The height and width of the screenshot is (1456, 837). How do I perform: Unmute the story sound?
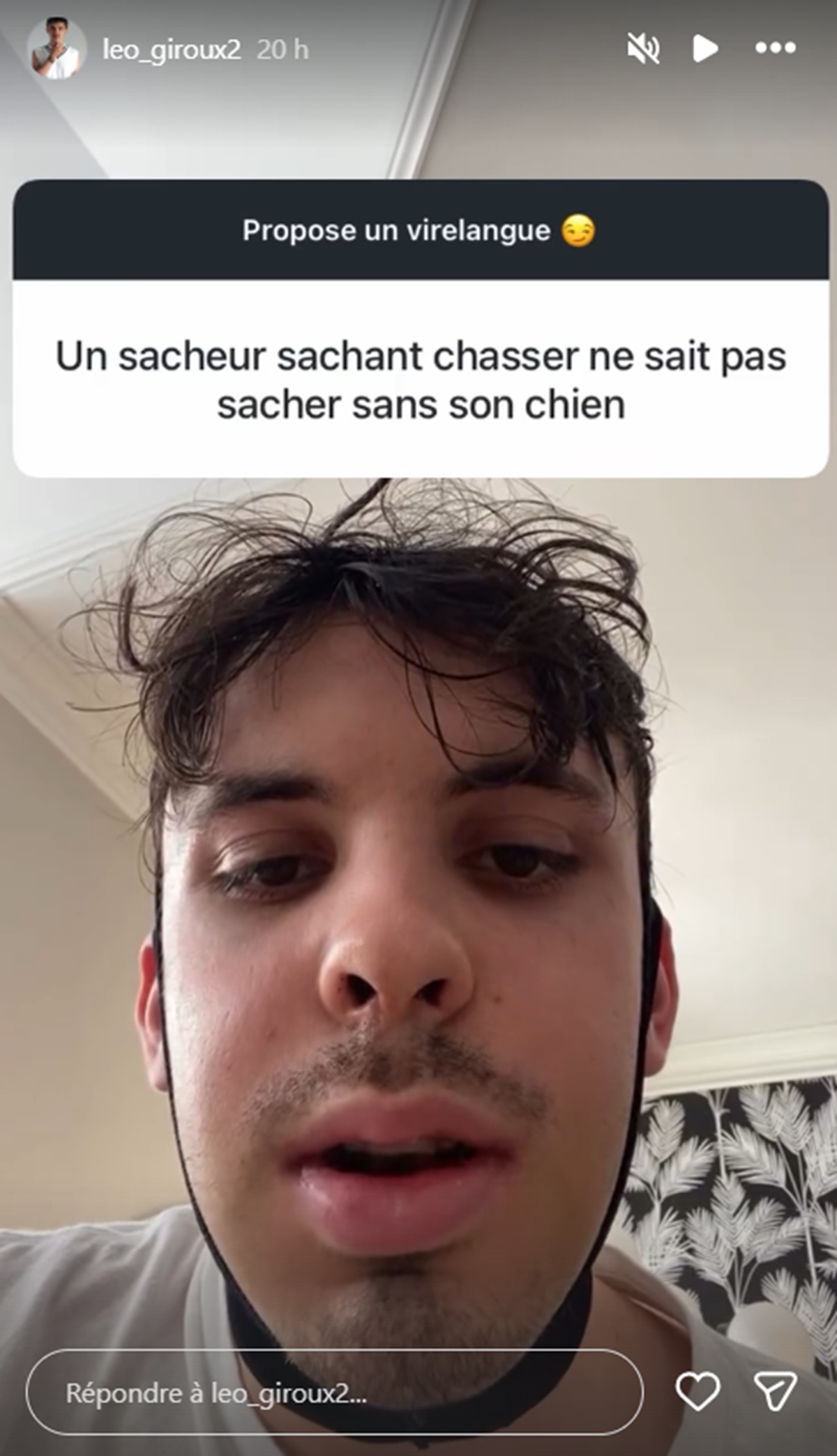pyautogui.click(x=642, y=49)
